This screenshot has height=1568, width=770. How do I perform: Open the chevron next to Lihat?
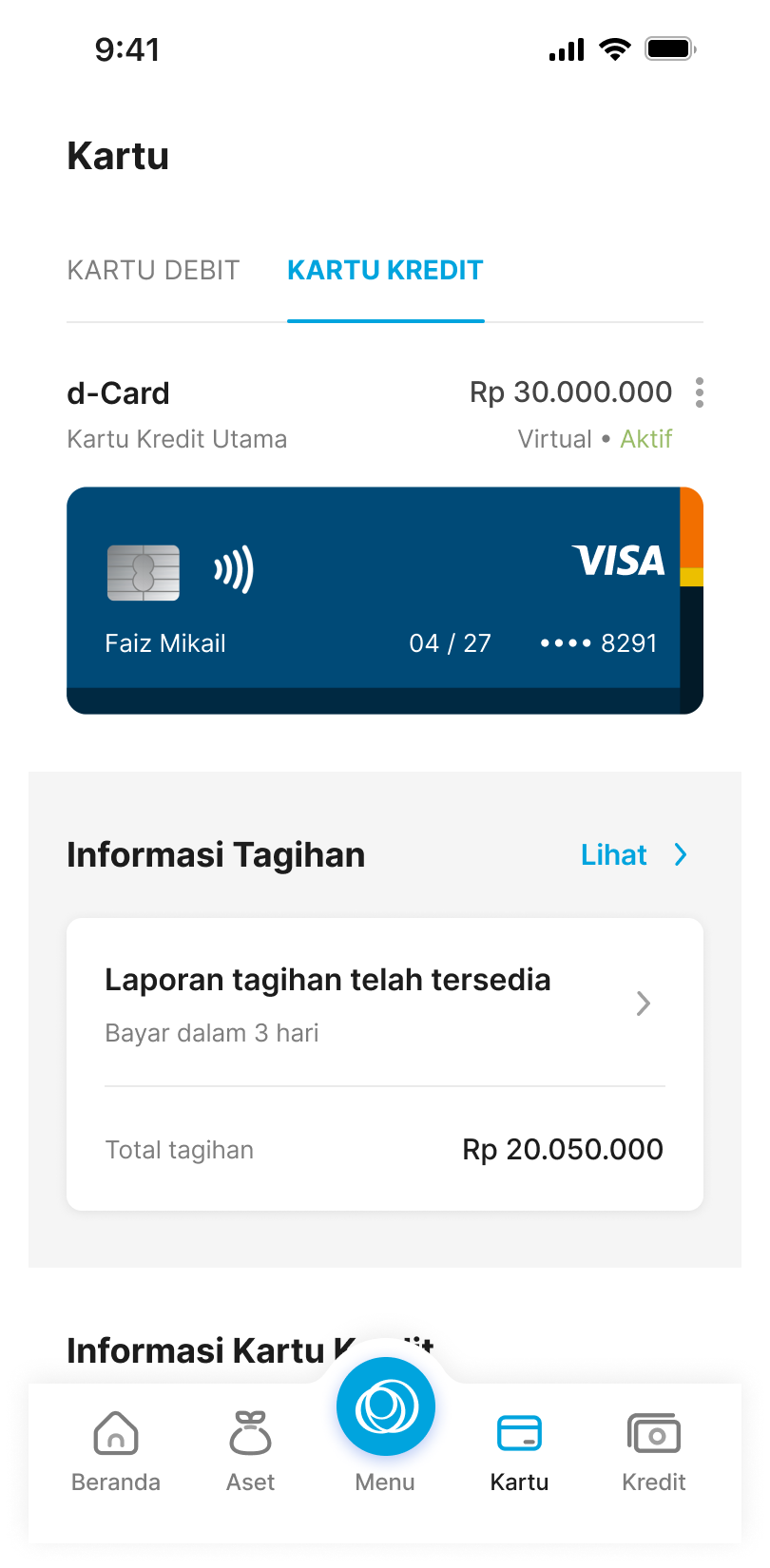click(679, 854)
